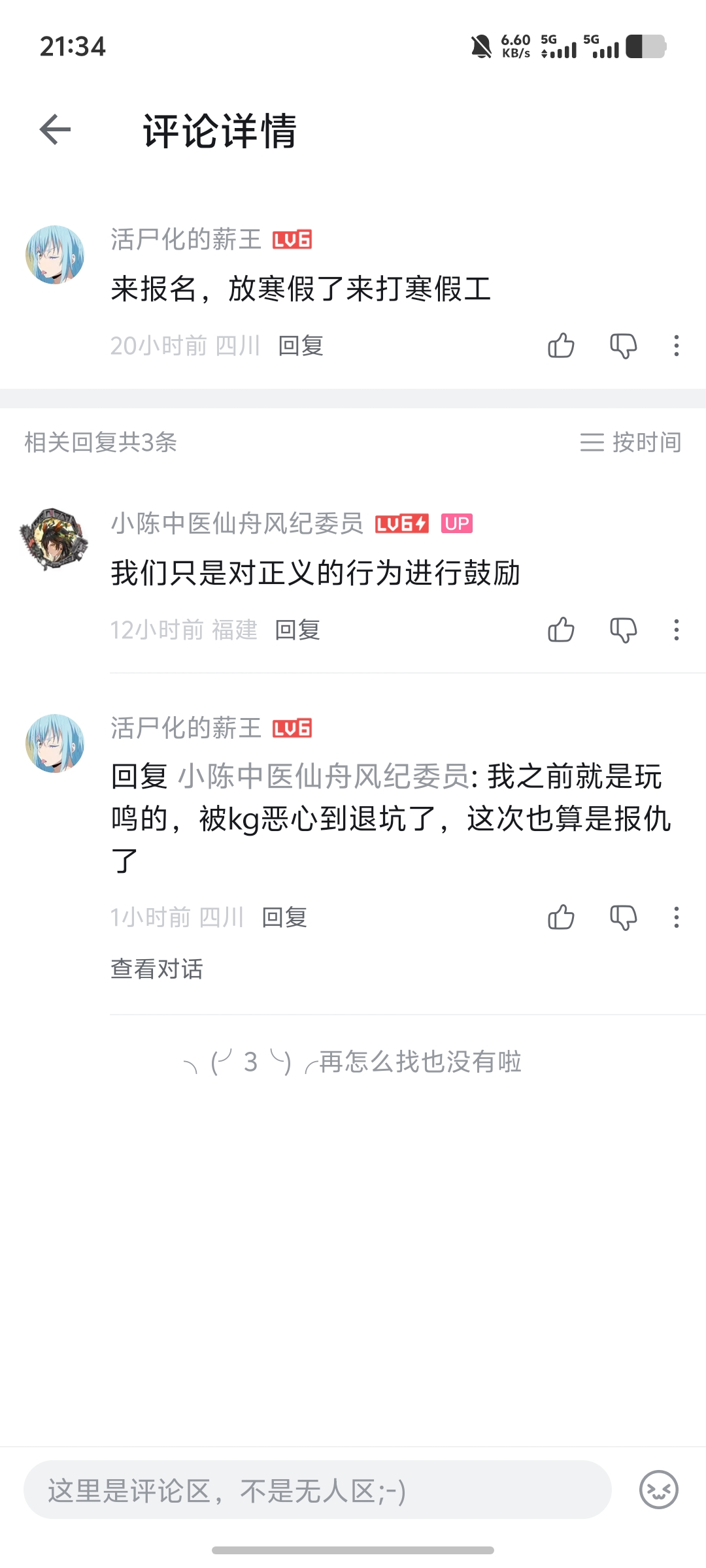Like the reply posted 1小时前 from 四川

coord(561,917)
